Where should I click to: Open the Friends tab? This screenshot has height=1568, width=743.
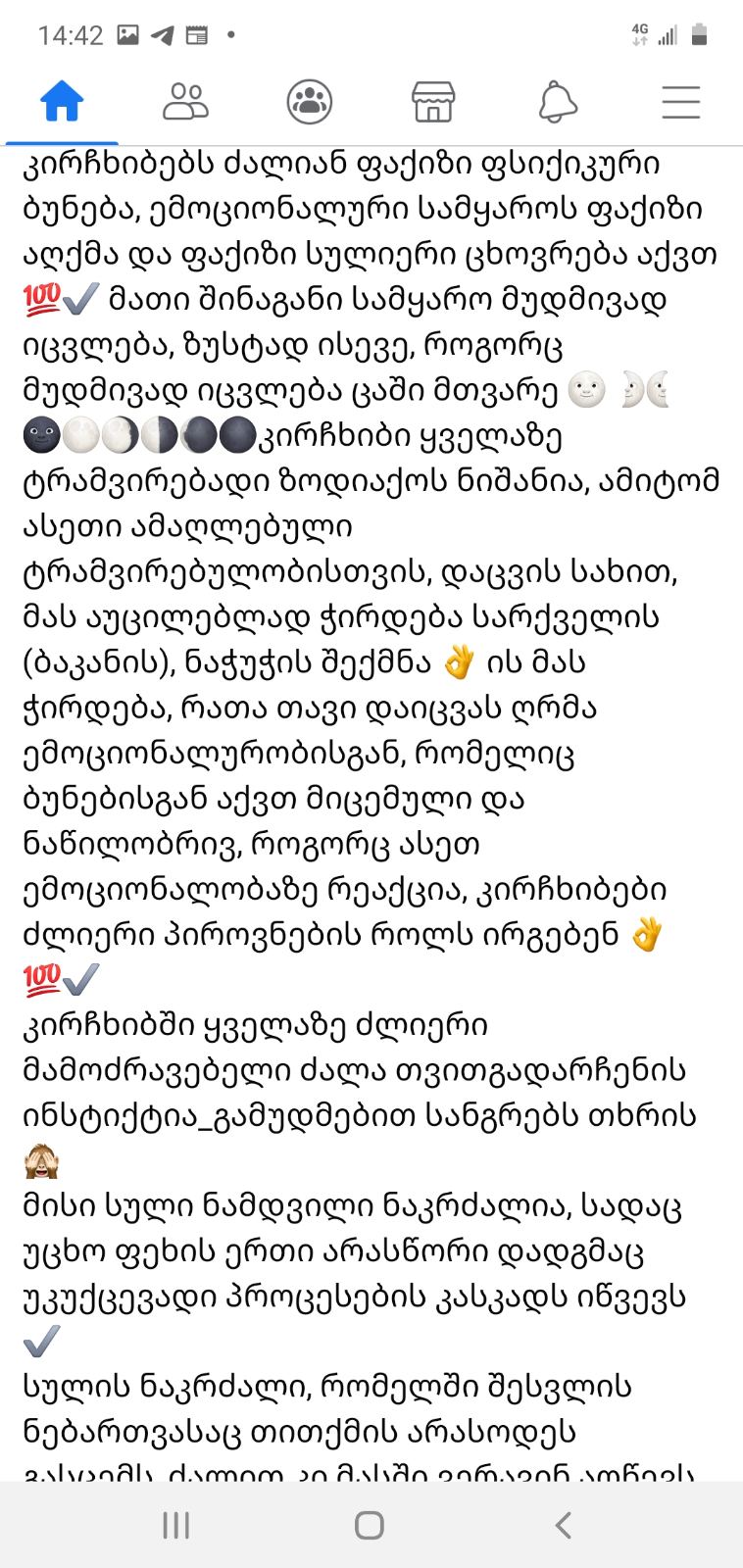[x=185, y=102]
